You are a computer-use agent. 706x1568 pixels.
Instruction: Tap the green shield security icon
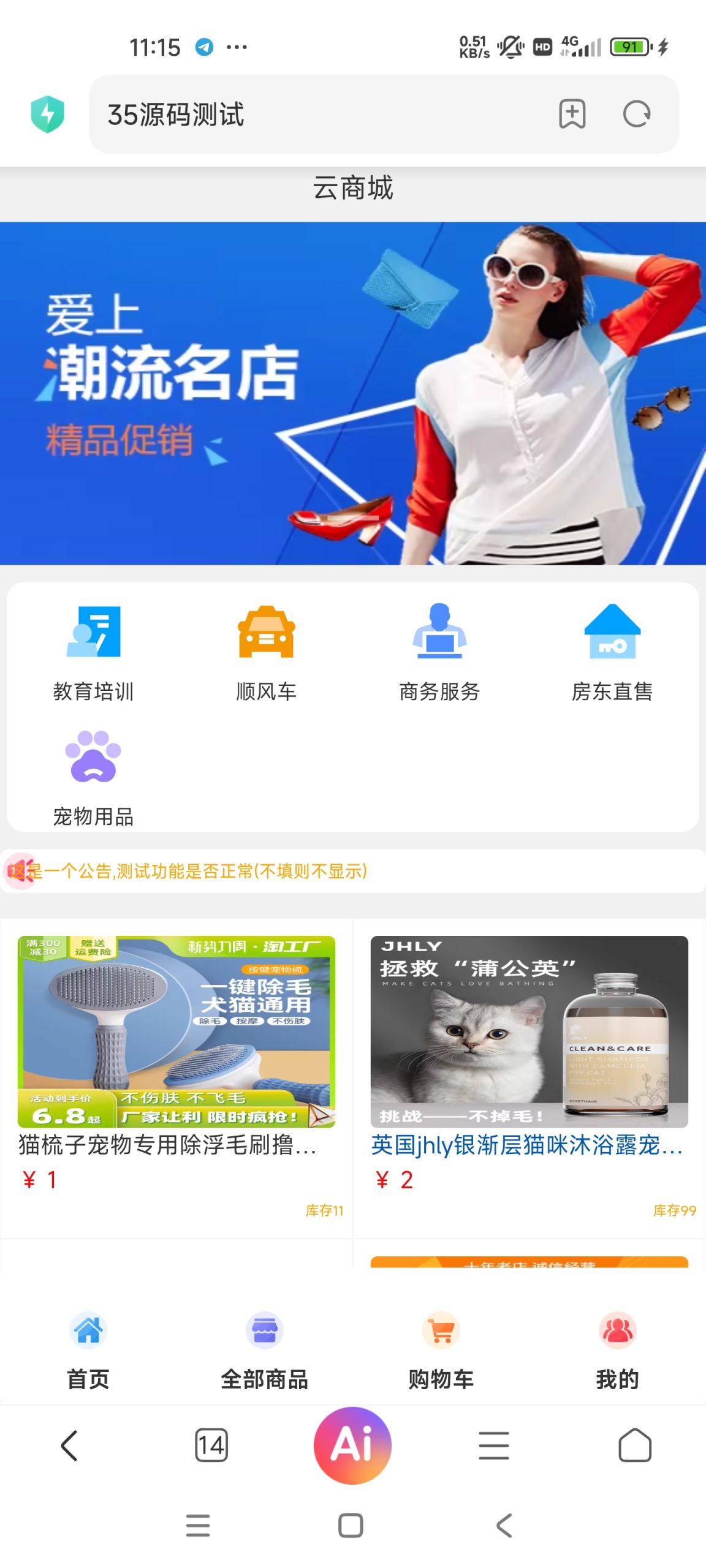pos(48,113)
